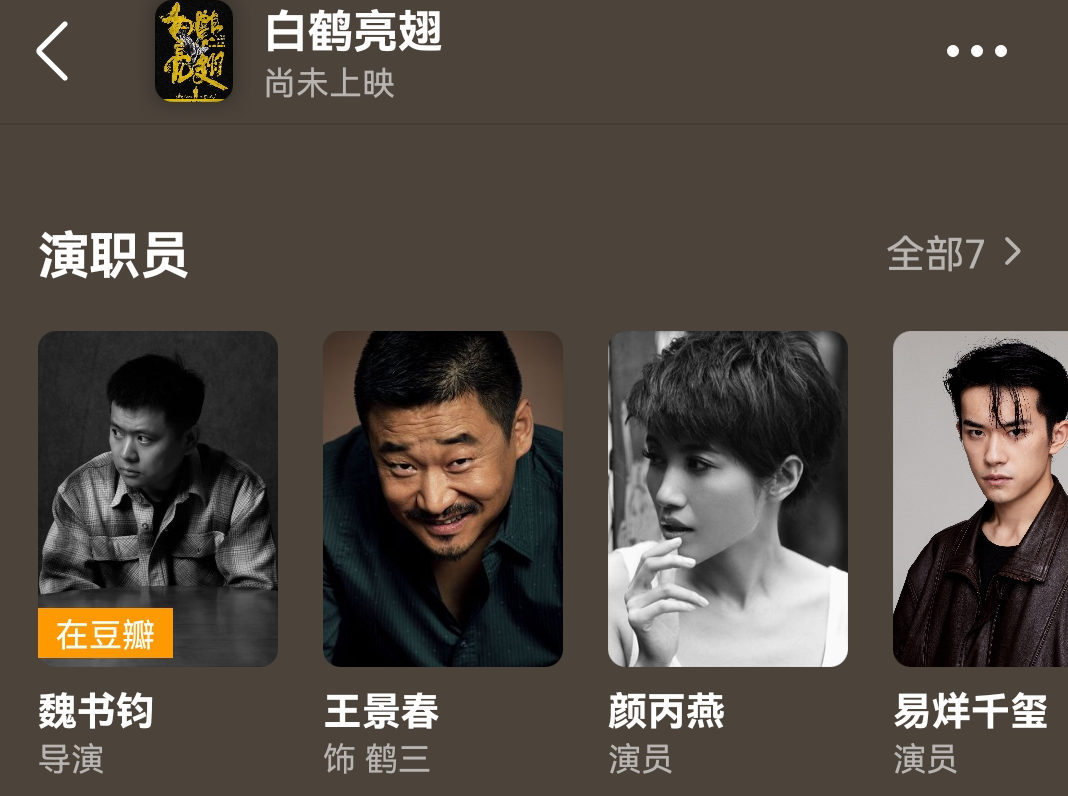Screen dimensions: 1068x796
Task: Tap the 白鹤亮翅 movie poster thumbnail
Action: click(194, 51)
